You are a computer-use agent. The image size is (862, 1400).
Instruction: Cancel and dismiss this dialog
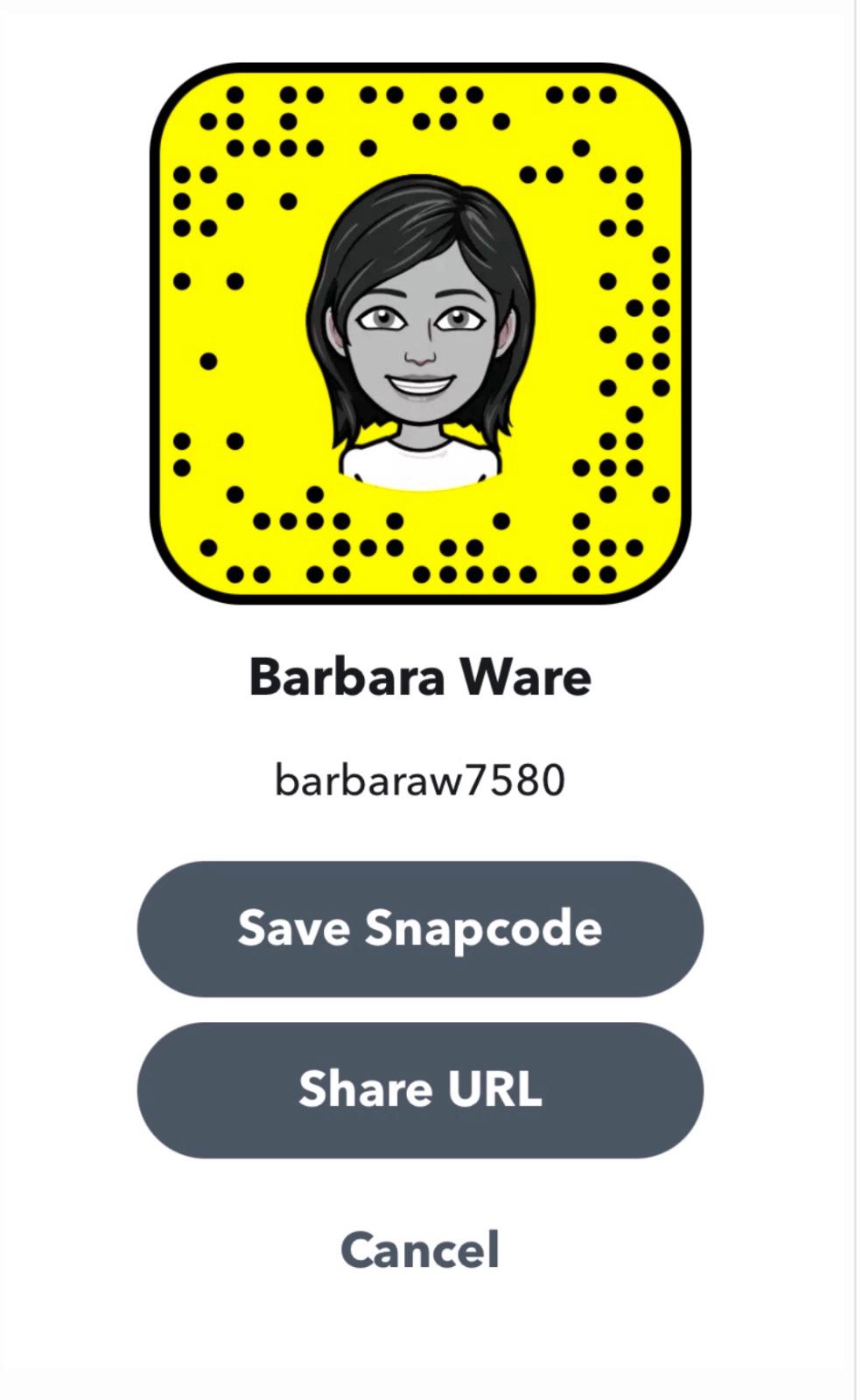point(420,1249)
